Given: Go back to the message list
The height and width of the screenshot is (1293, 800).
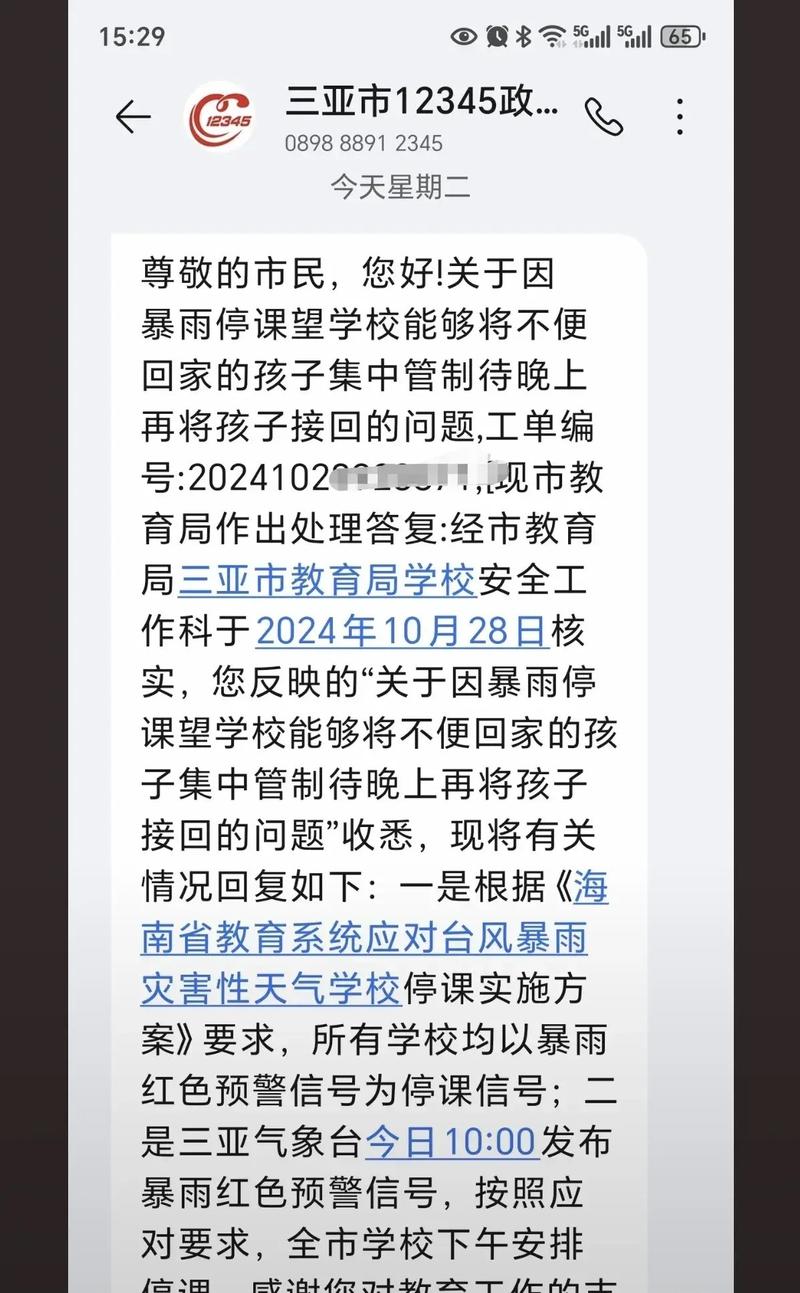Looking at the screenshot, I should point(132,118).
